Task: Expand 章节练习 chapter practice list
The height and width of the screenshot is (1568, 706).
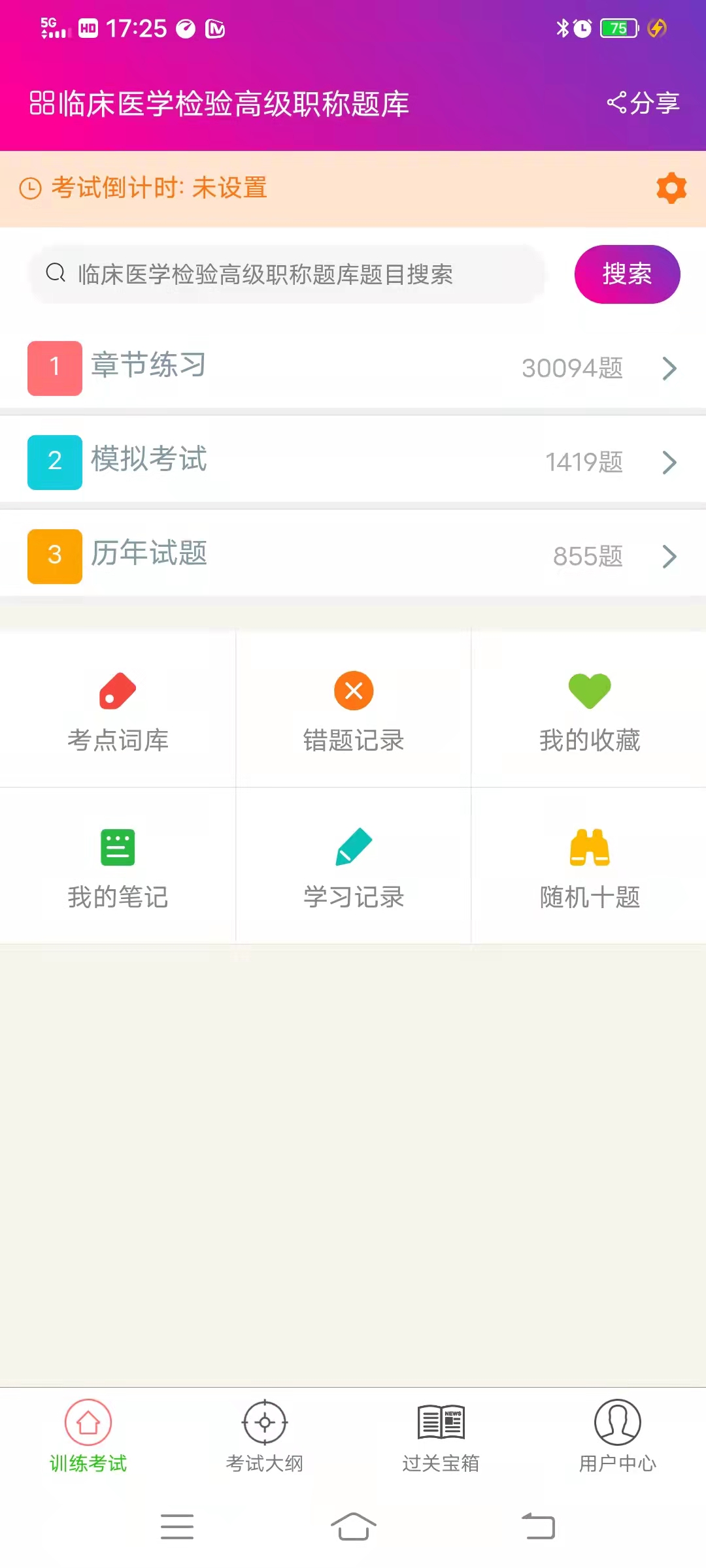Action: pos(353,368)
